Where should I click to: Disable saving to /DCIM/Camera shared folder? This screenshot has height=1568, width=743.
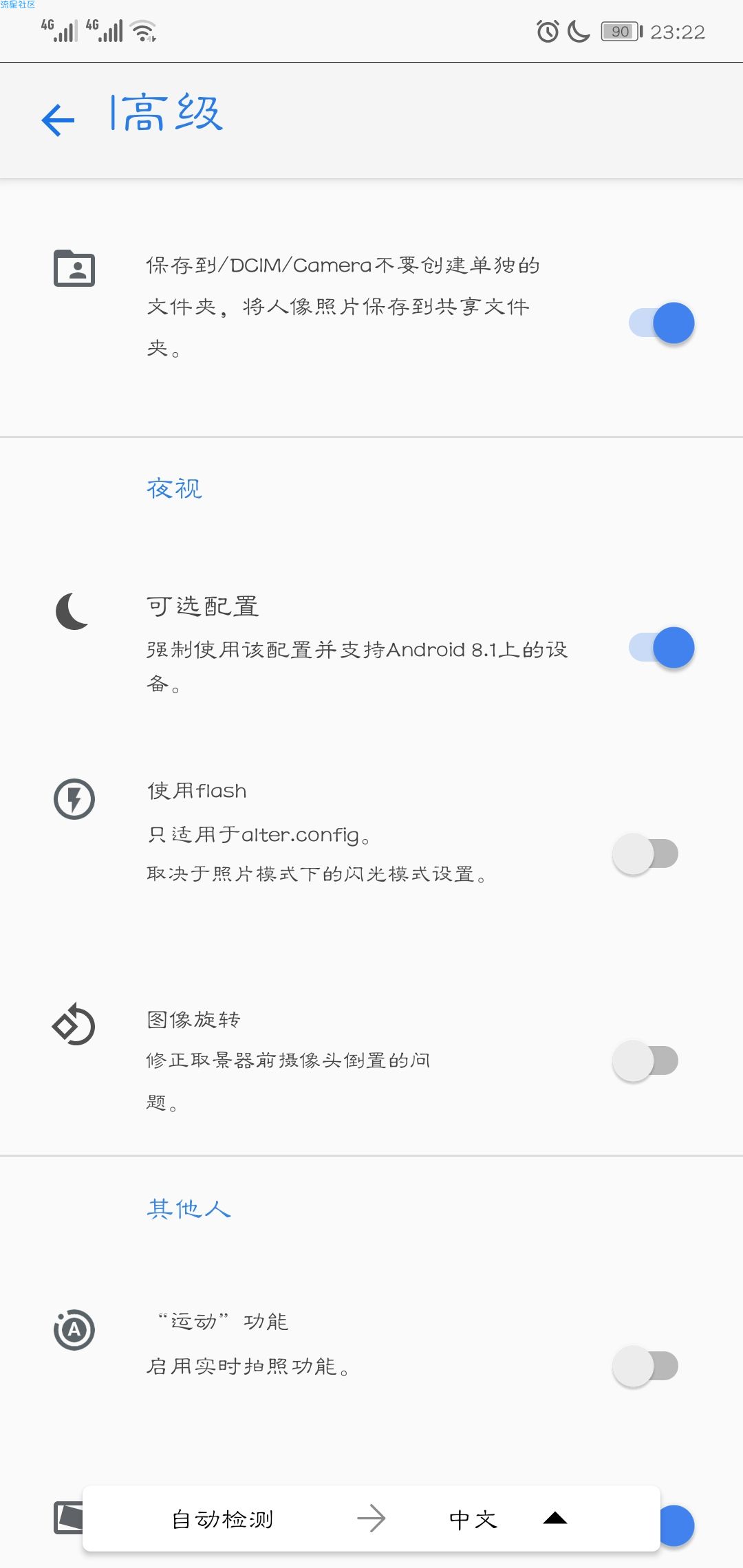coord(661,323)
